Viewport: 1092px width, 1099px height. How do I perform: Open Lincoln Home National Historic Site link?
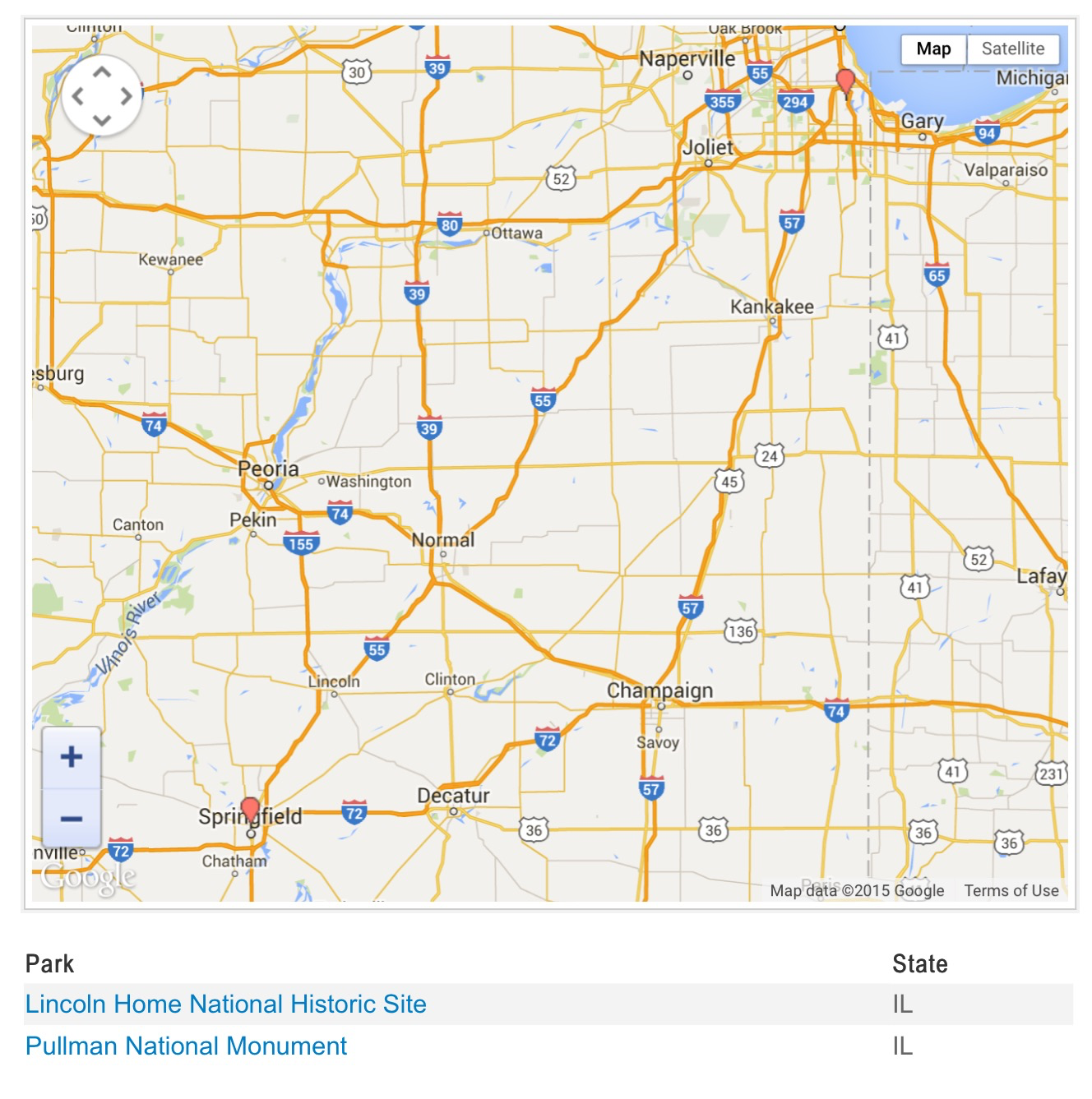(225, 1004)
